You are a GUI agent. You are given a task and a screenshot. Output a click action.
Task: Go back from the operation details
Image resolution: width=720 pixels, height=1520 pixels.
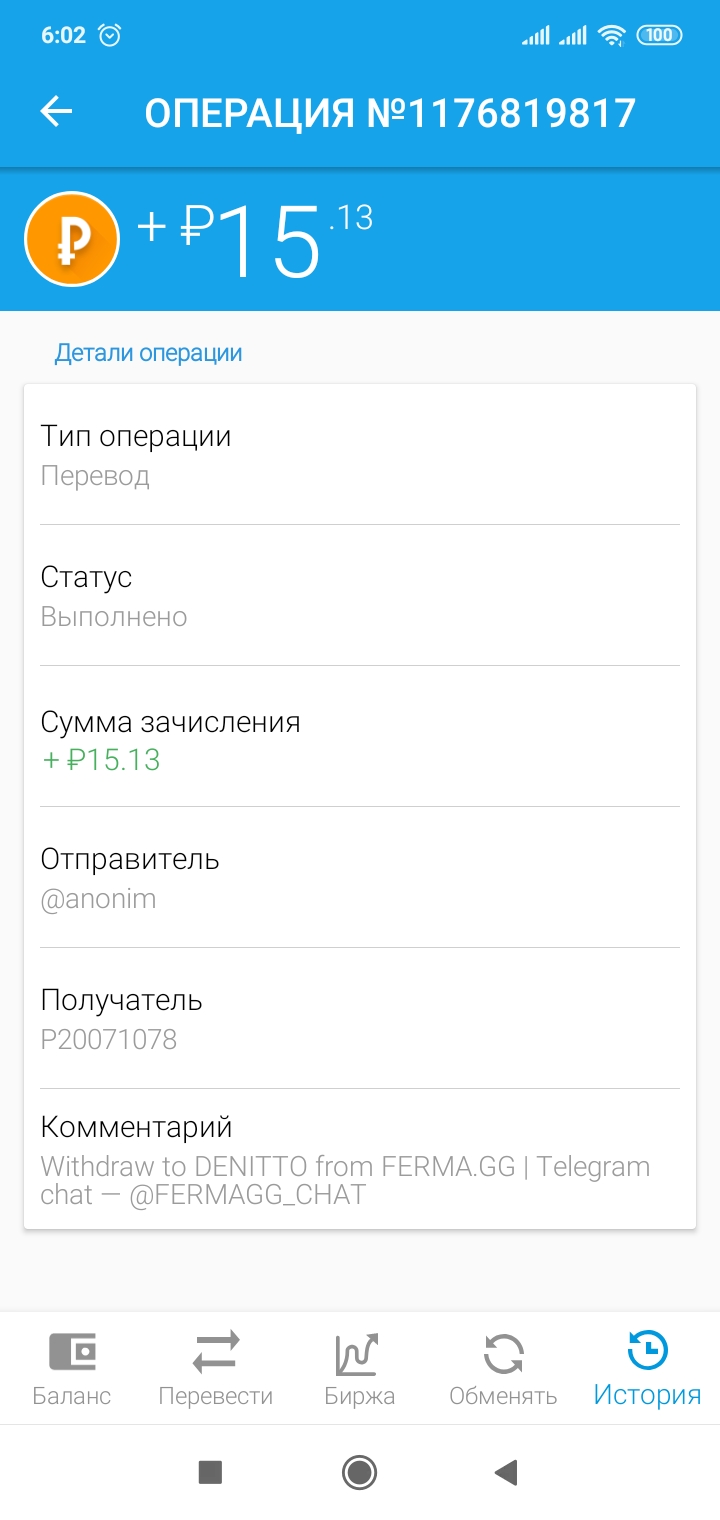click(x=56, y=112)
